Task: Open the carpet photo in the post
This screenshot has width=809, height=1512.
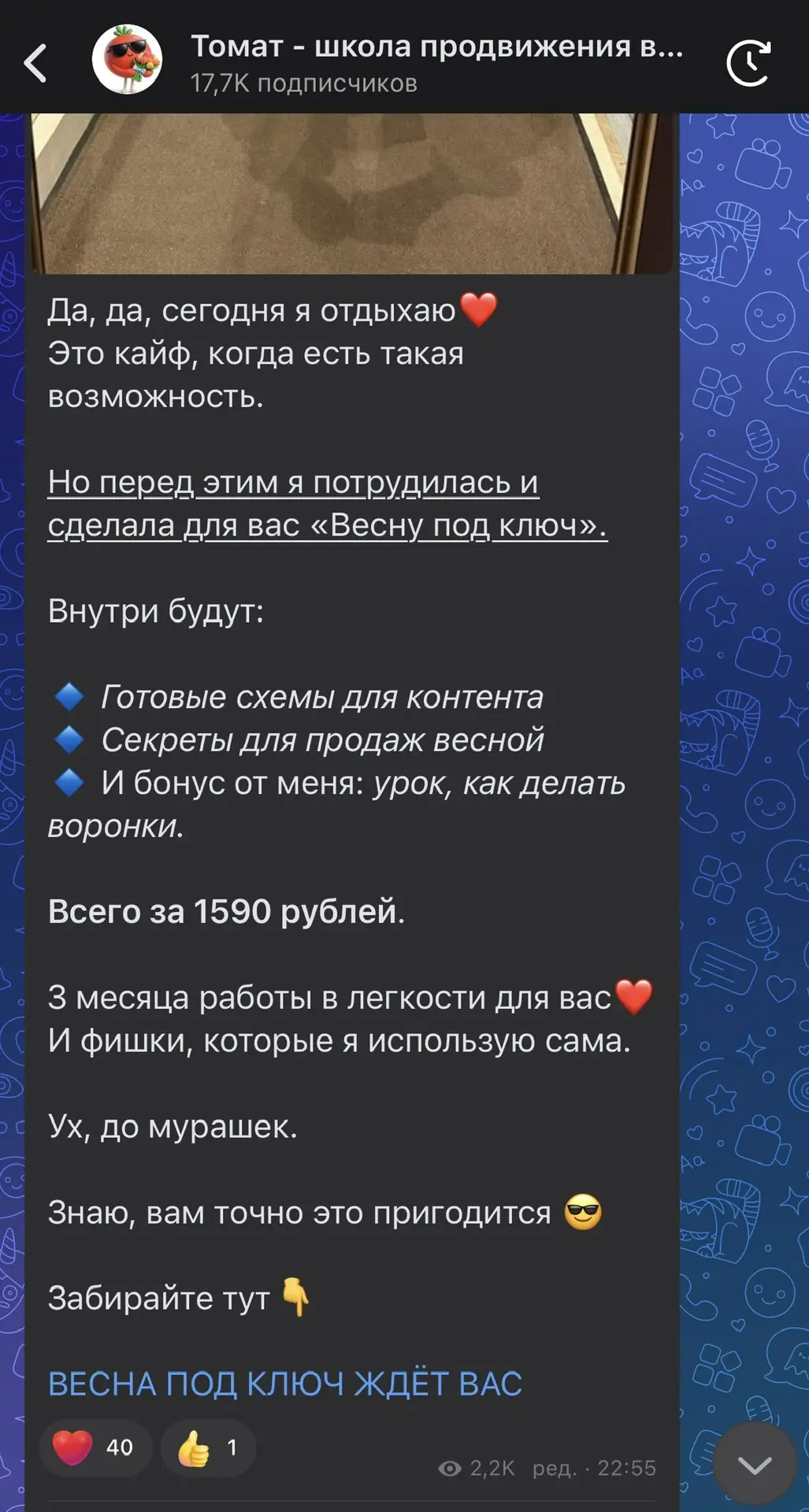Action: pyautogui.click(x=352, y=193)
